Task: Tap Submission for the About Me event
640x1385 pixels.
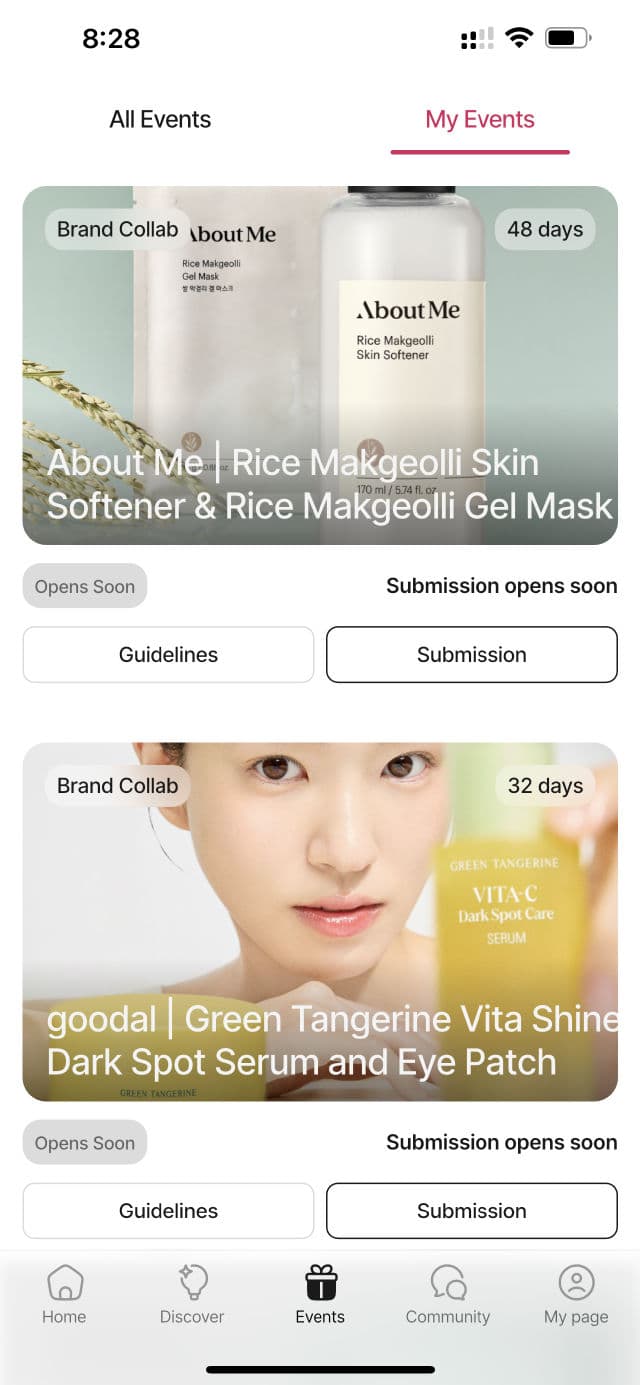Action: pyautogui.click(x=472, y=655)
